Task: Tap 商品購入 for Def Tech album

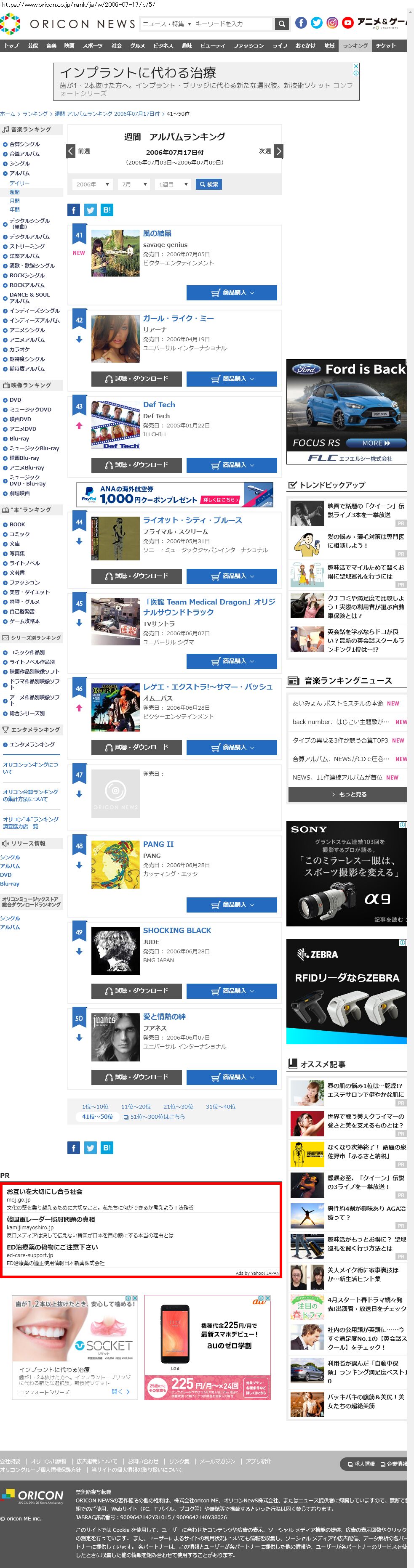Action: (232, 465)
